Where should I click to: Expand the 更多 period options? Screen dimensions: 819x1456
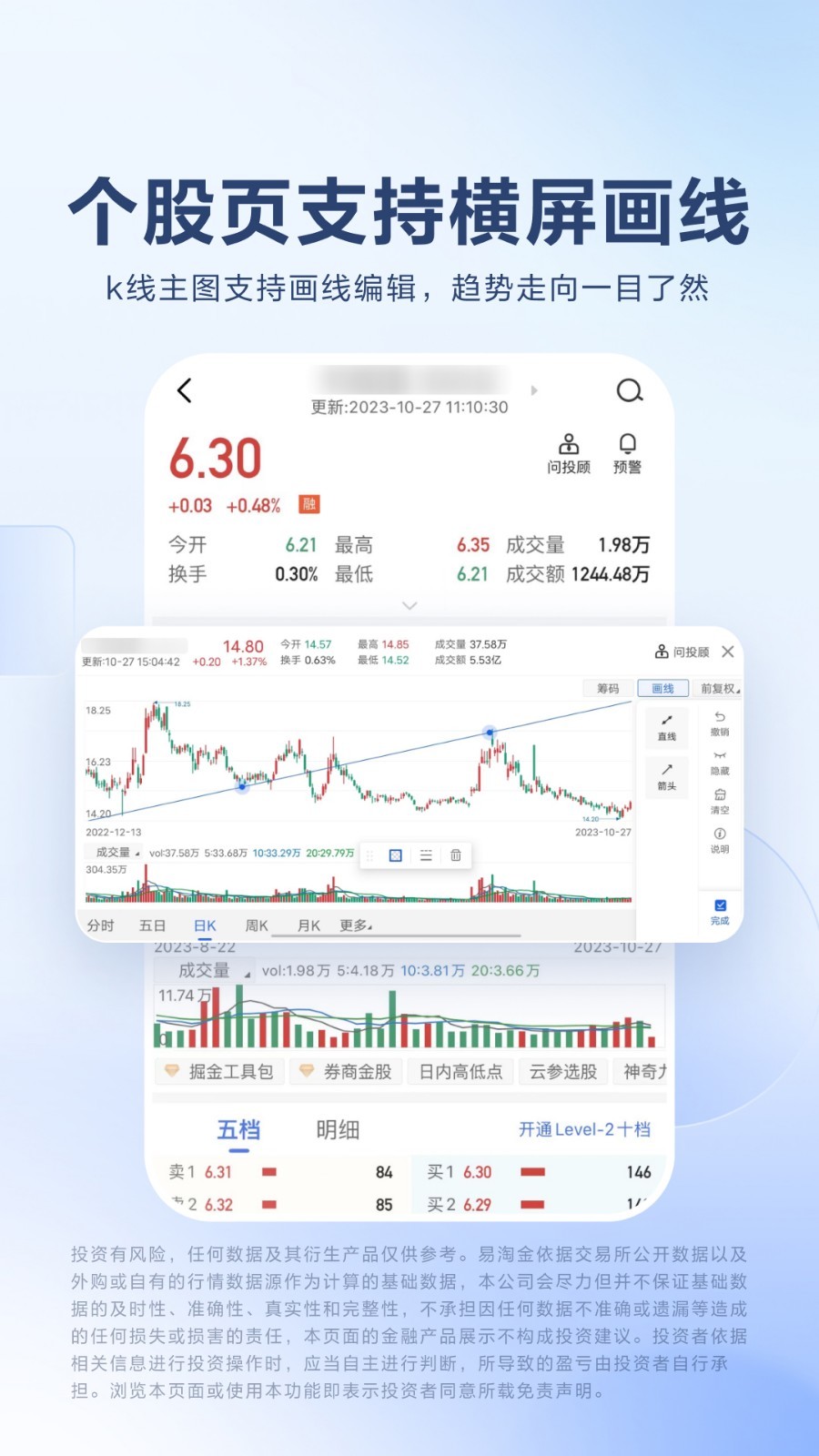click(355, 925)
